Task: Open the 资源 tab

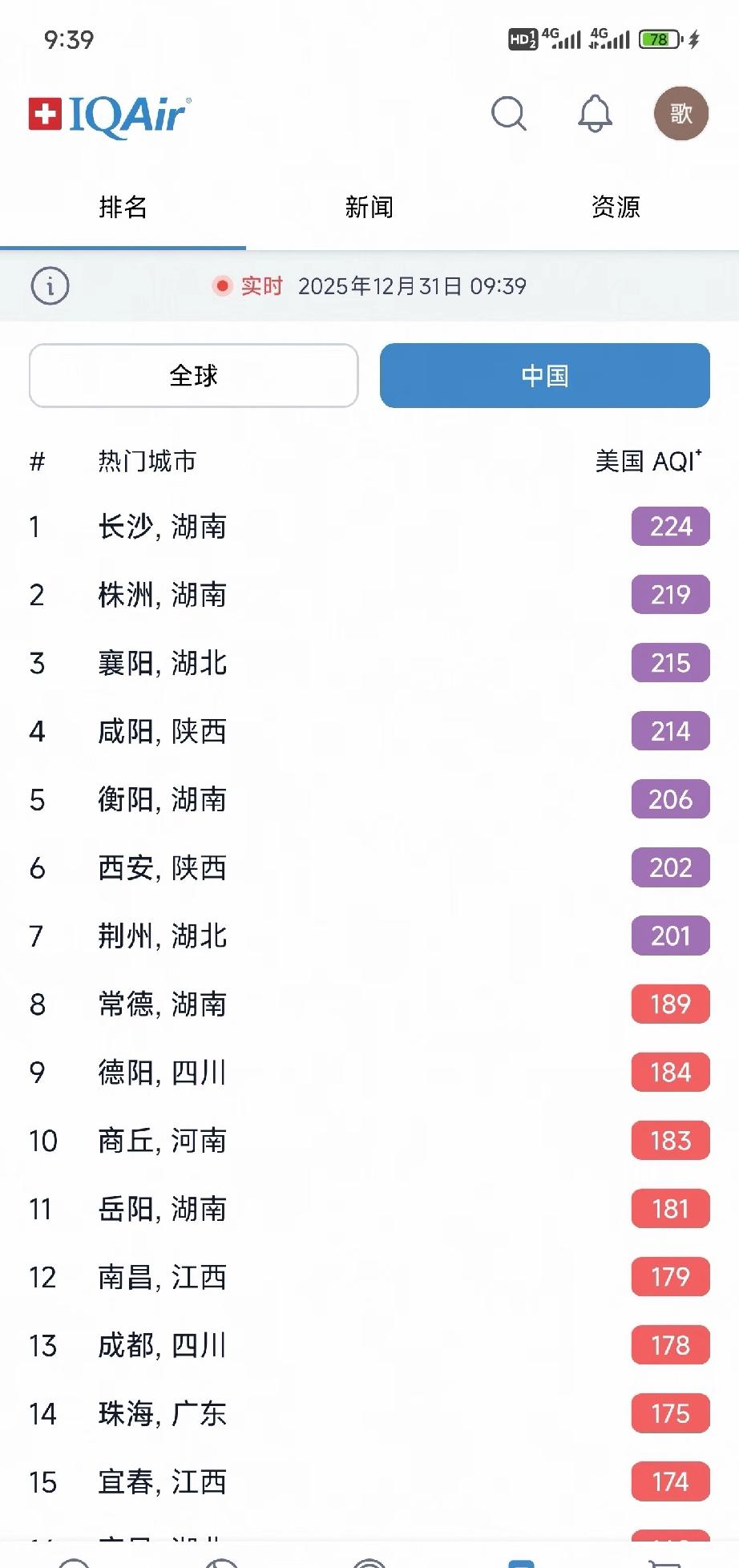Action: click(617, 208)
